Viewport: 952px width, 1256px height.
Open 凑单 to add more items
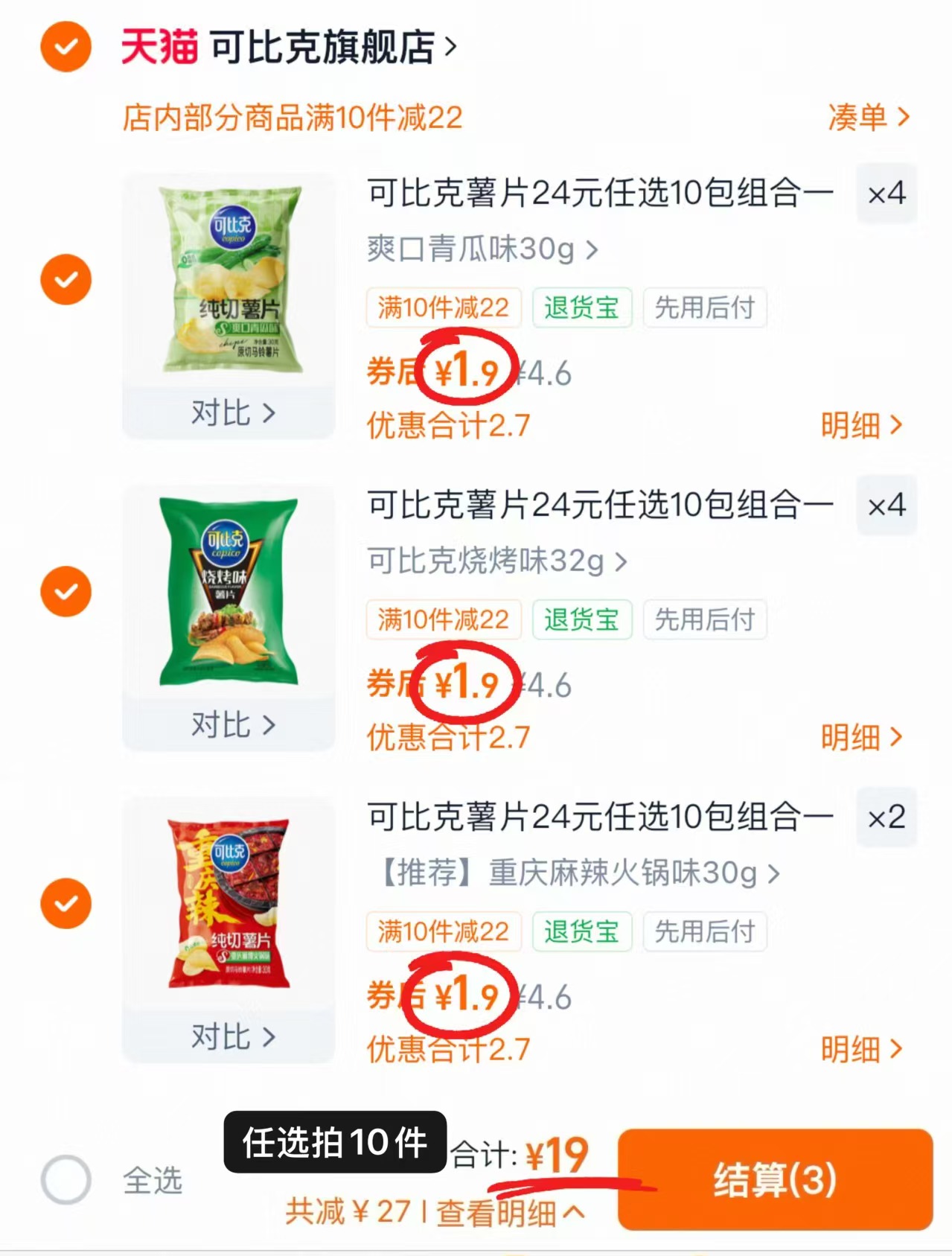869,118
